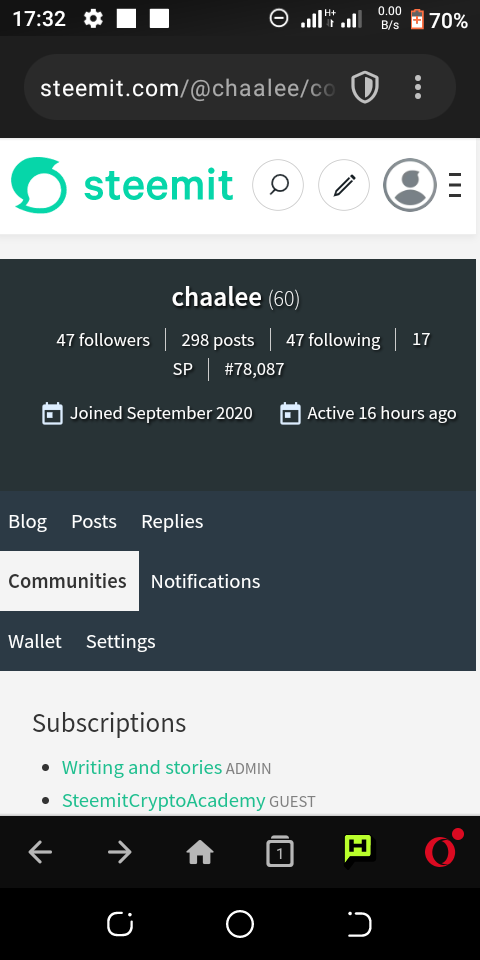Tap the pencil icon to write a post
The width and height of the screenshot is (480, 960).
[344, 185]
